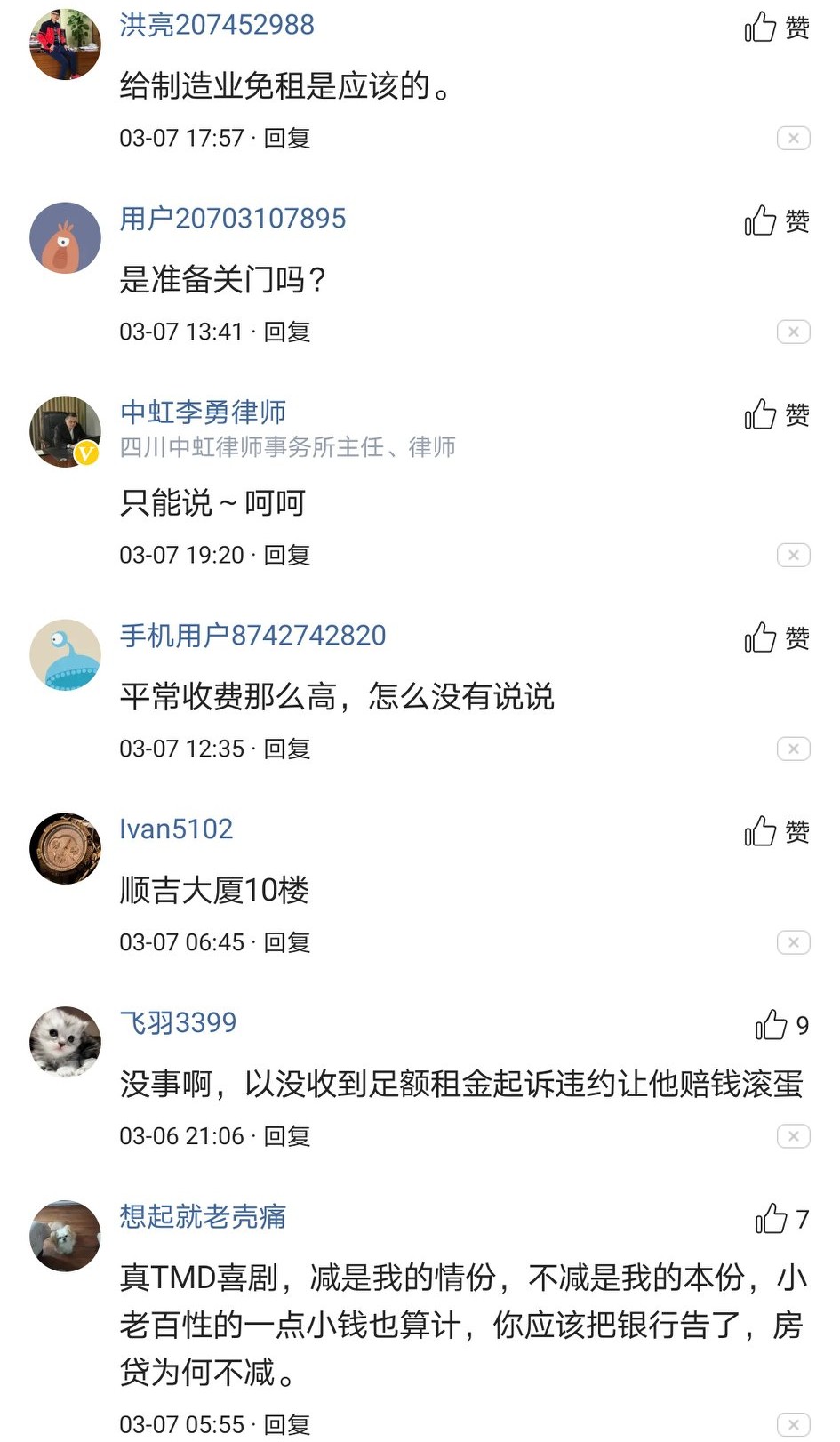Click the verified badge on 中虹李勇律师's avatar

click(85, 452)
